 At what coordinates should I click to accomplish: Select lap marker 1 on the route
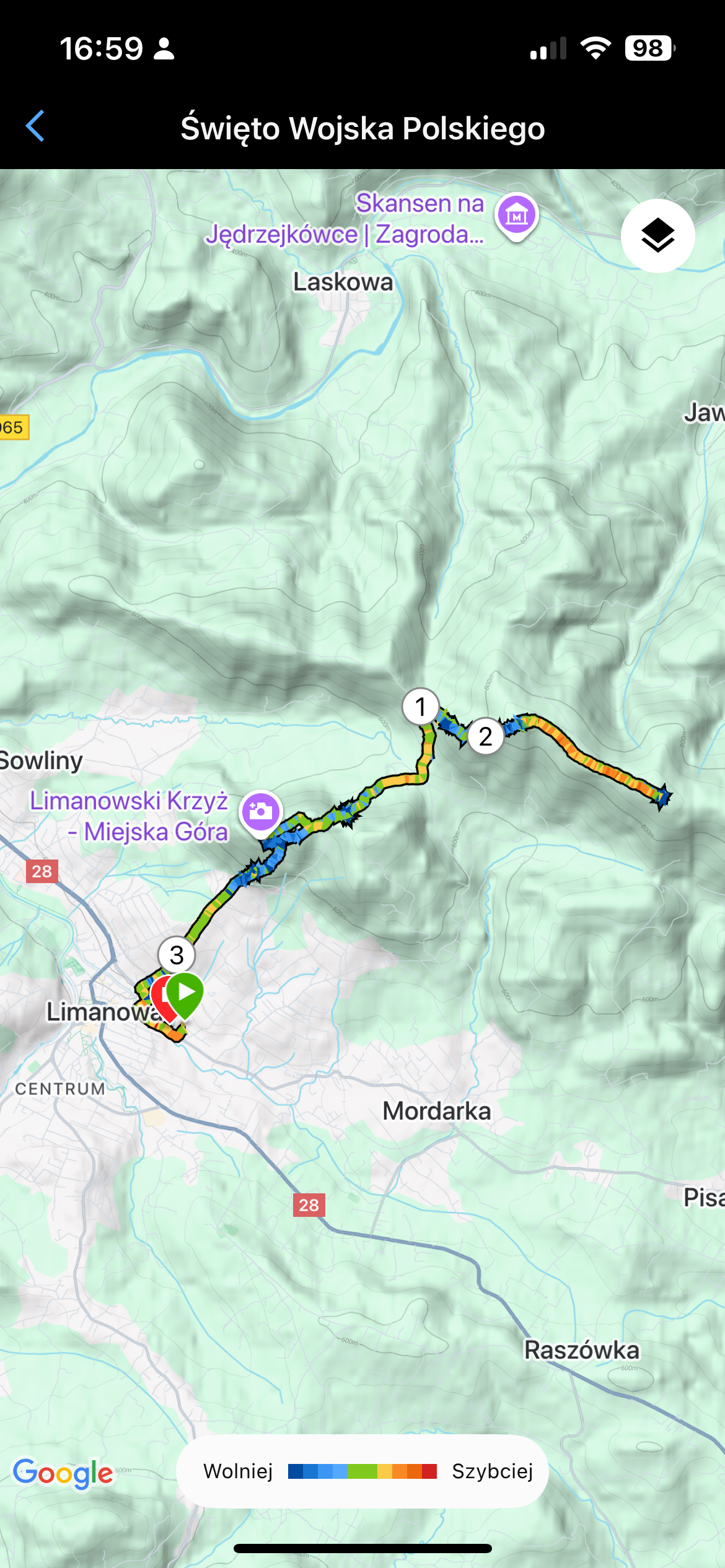pyautogui.click(x=421, y=707)
